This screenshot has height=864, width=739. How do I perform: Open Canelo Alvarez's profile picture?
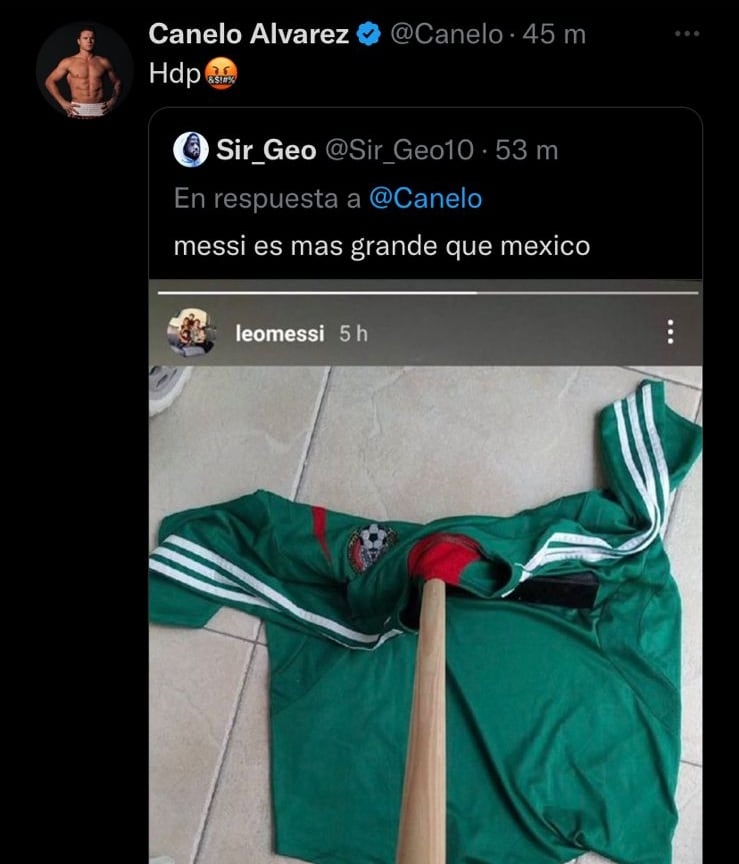84,69
